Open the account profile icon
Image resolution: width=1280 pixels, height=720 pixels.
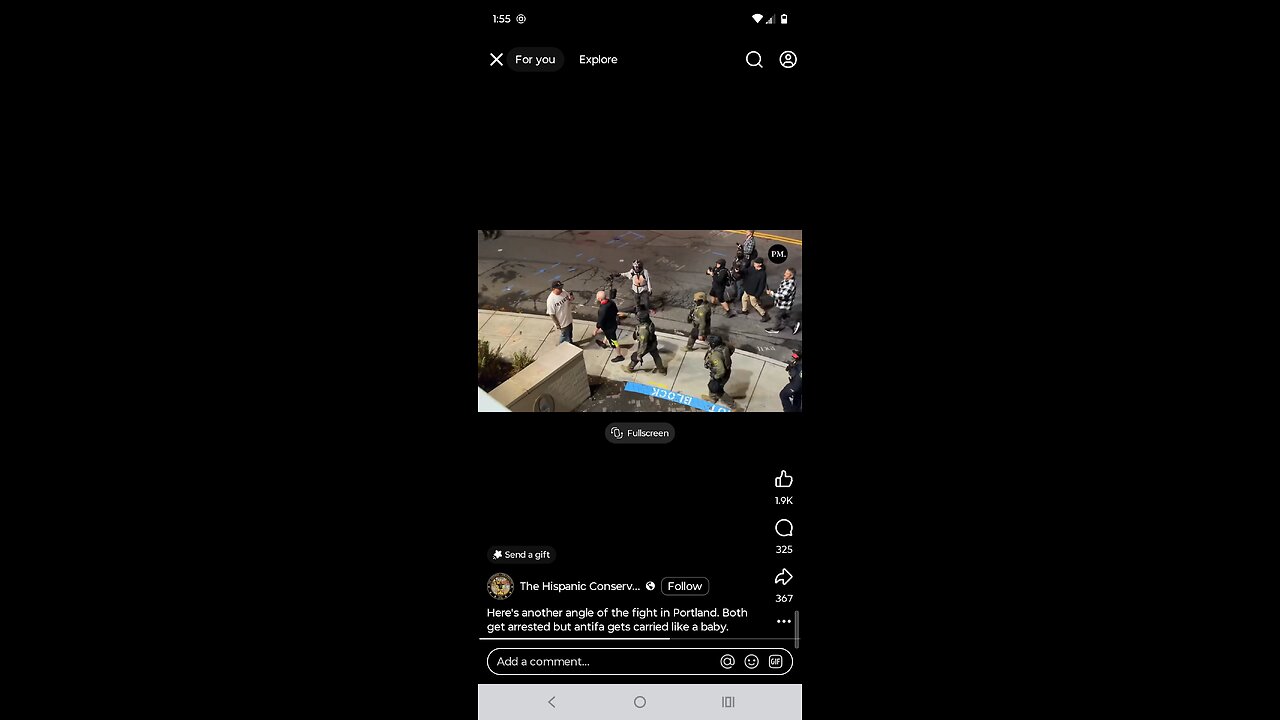(x=788, y=60)
